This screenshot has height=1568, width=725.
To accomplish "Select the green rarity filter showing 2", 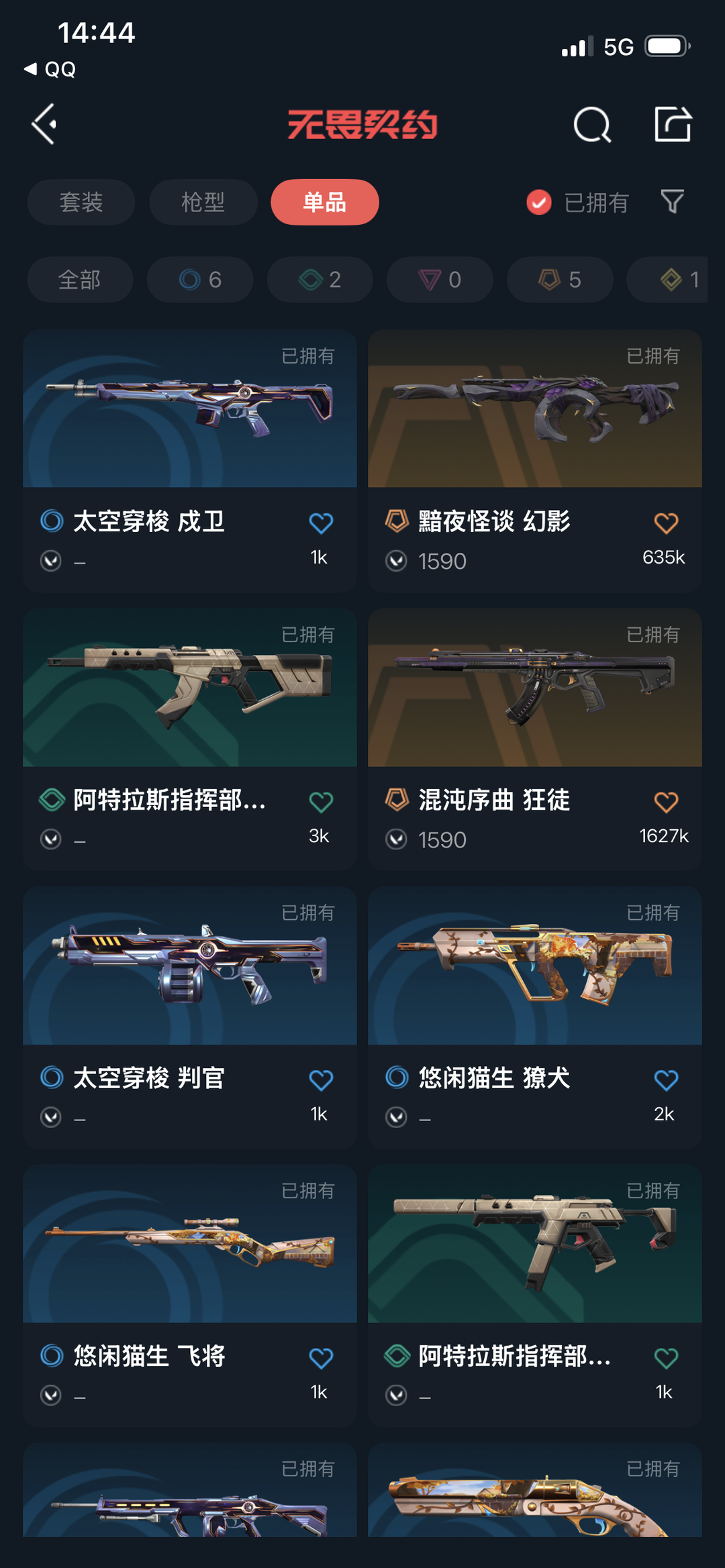I will click(x=319, y=280).
